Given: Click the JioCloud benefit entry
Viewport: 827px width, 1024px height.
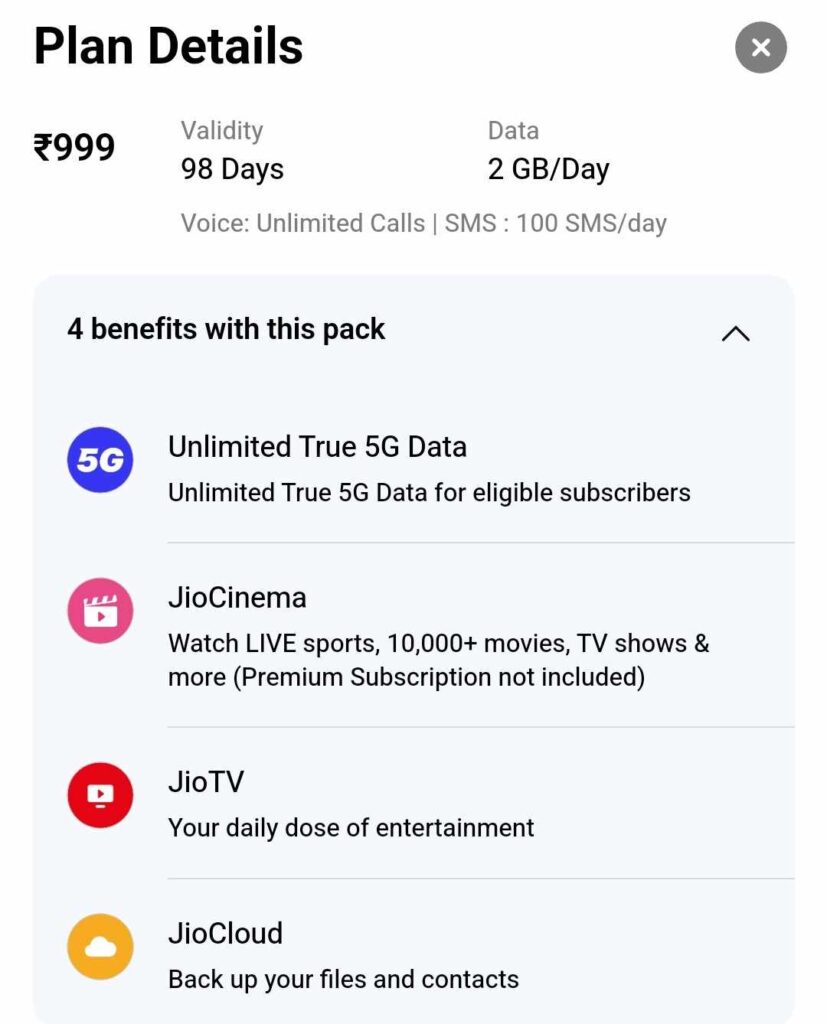Looking at the screenshot, I should point(225,933).
